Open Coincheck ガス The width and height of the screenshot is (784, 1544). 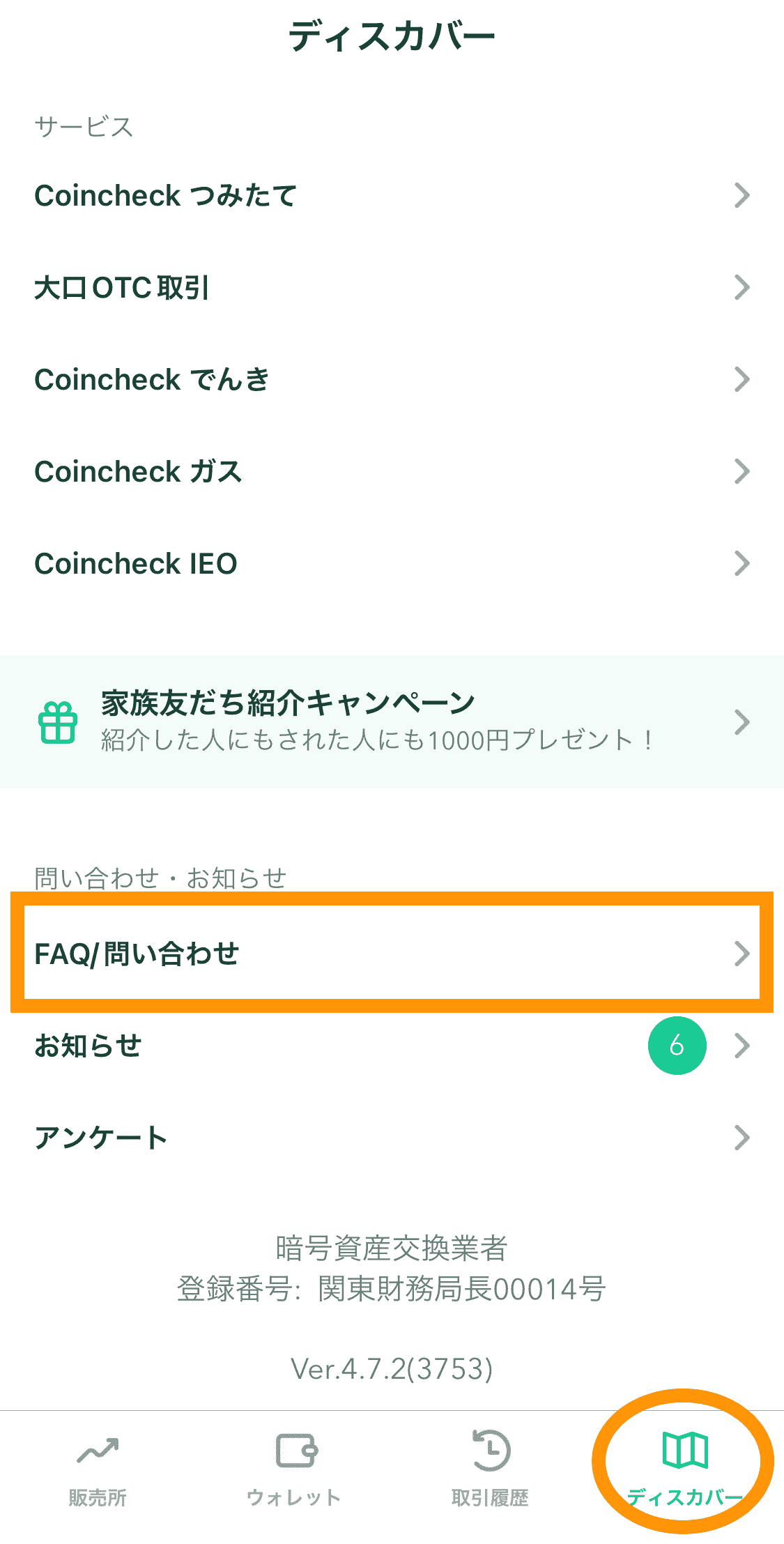(392, 472)
